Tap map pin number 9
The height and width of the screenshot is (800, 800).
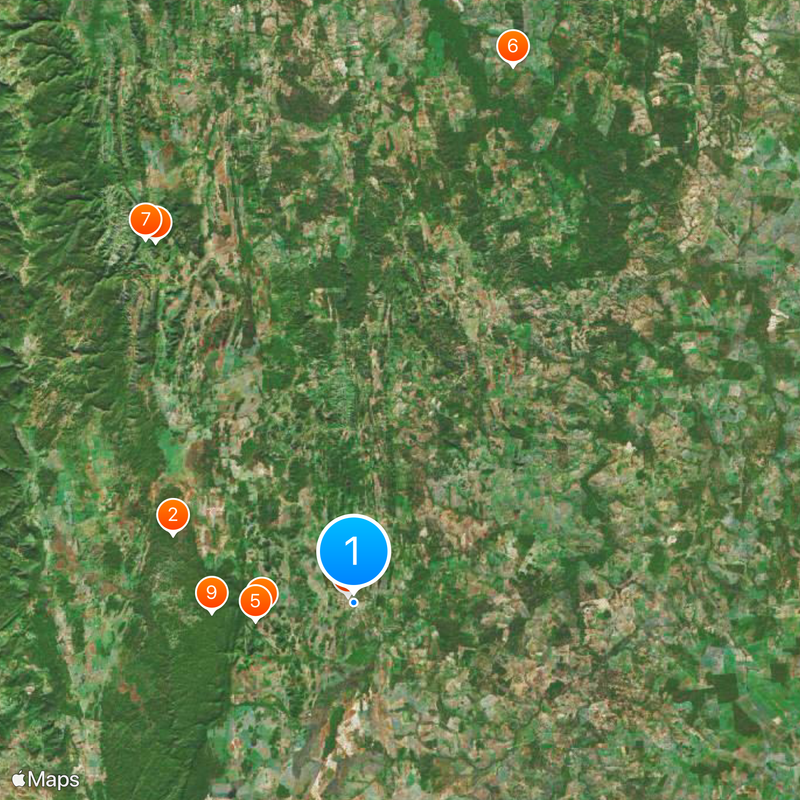pos(211,594)
